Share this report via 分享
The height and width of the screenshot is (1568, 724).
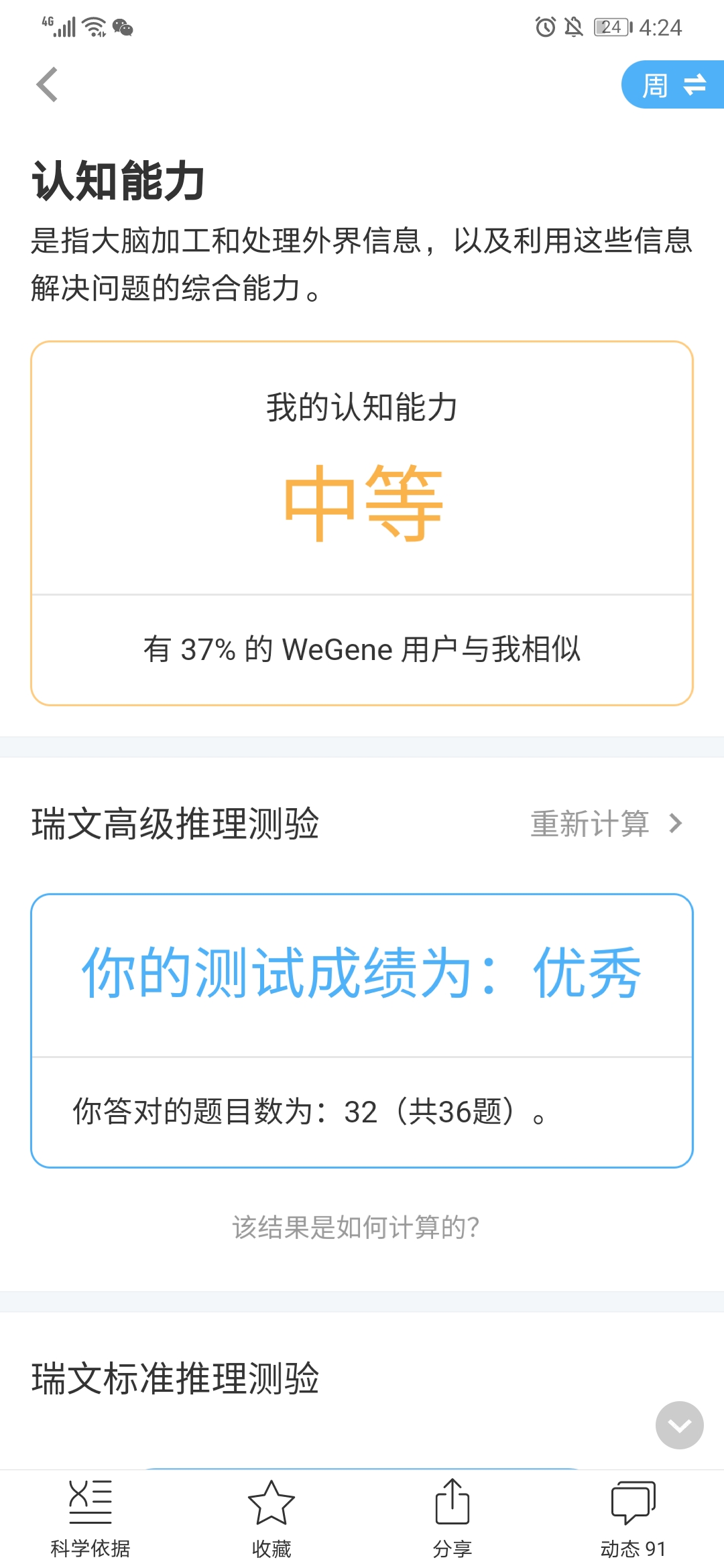(452, 1518)
